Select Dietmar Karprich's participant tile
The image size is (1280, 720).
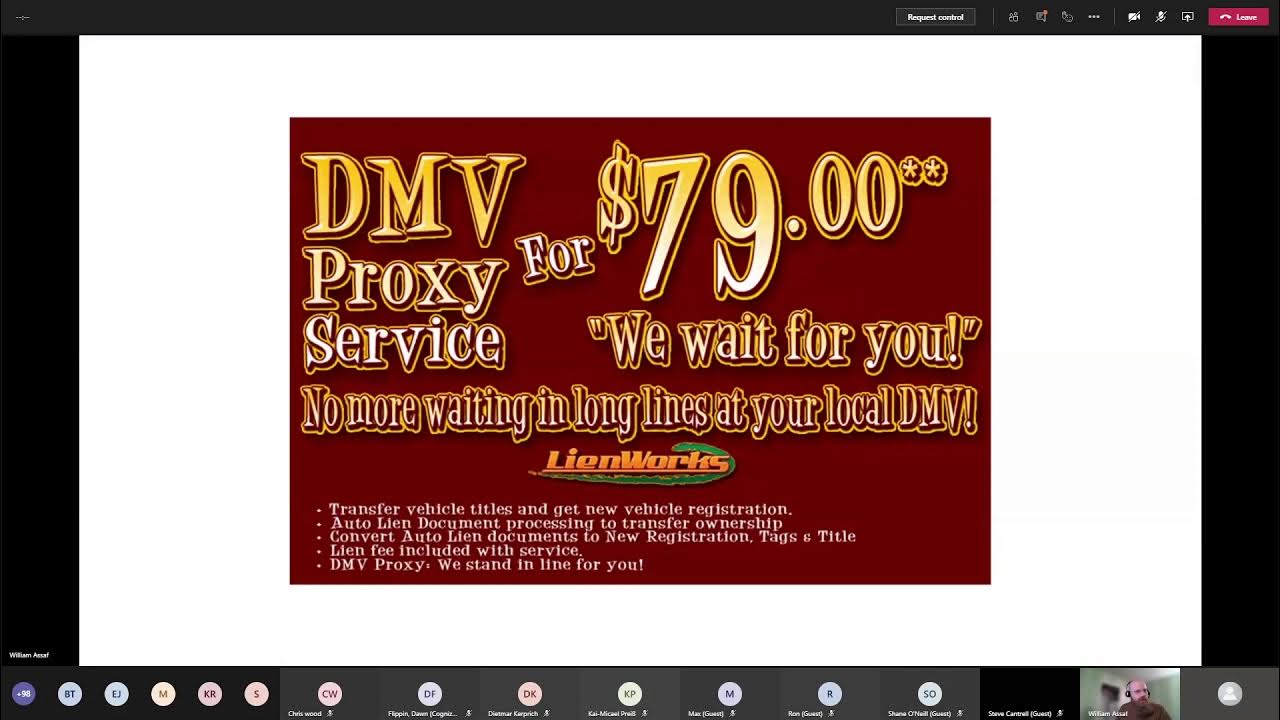529,694
